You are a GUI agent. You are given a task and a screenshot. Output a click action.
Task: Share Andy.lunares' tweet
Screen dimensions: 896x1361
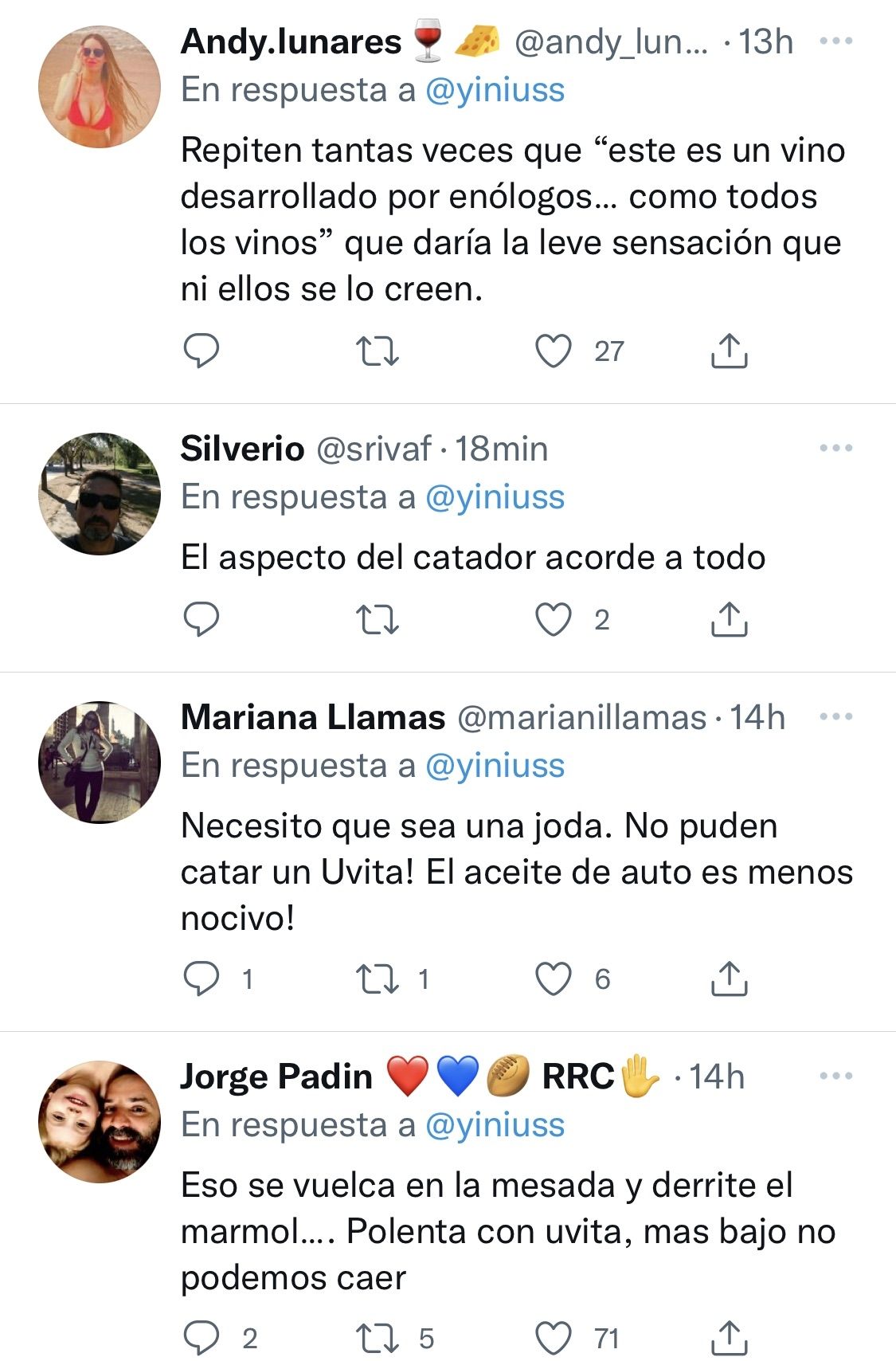point(728,351)
